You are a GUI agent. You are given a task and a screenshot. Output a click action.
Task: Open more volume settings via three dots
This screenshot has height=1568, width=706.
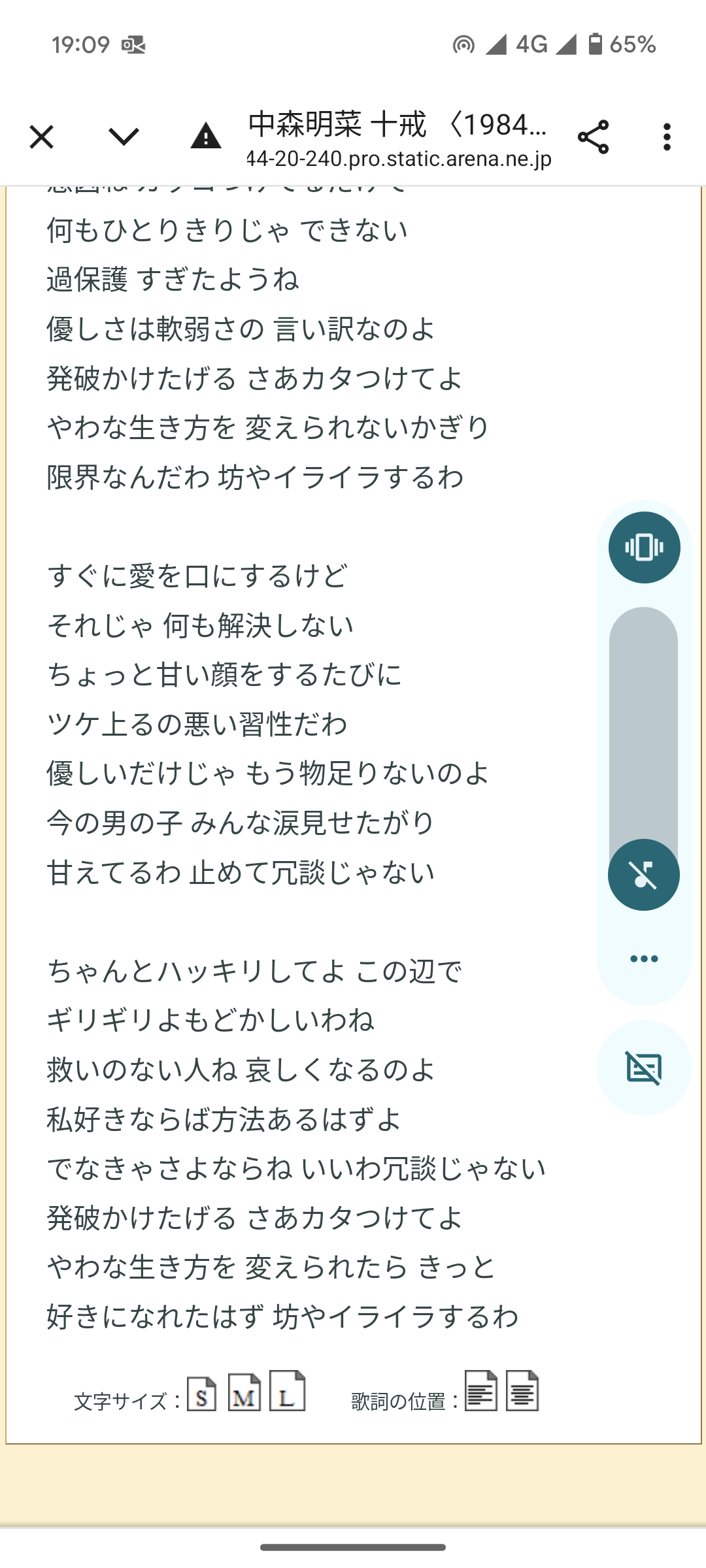click(x=644, y=958)
